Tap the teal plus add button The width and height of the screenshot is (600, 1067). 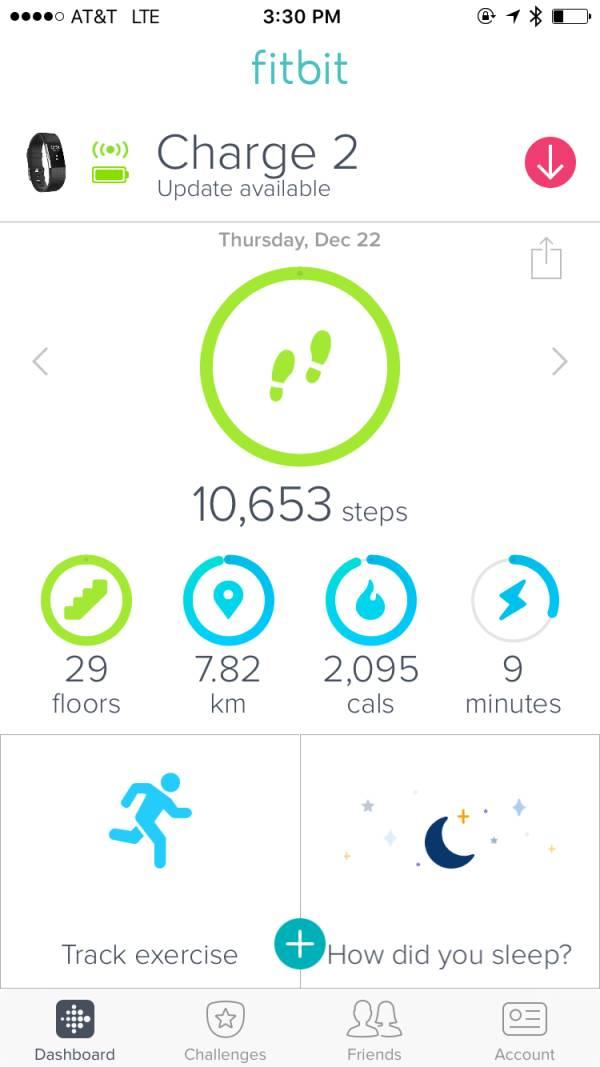point(300,943)
